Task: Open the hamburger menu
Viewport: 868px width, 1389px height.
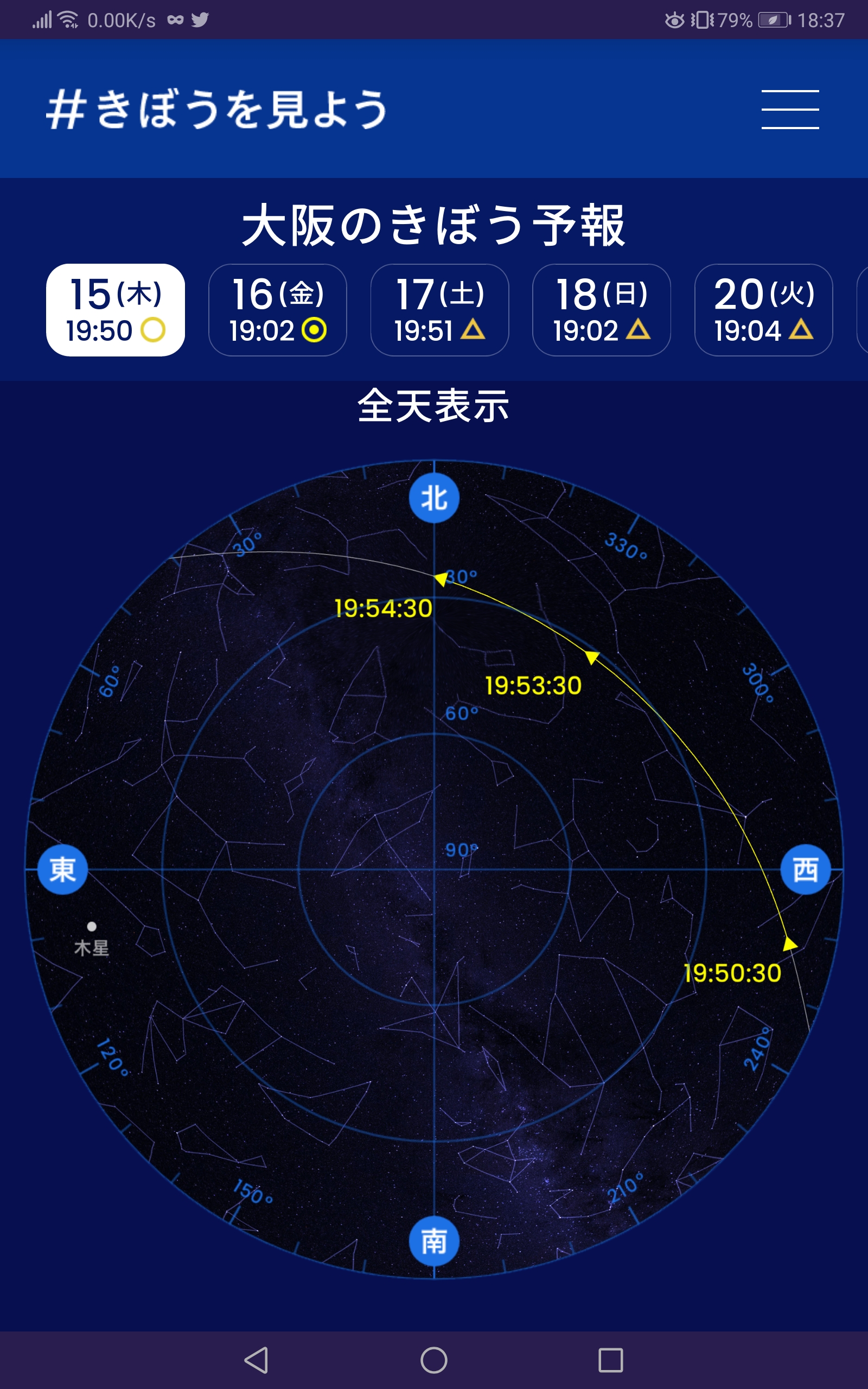Action: pos(789,109)
